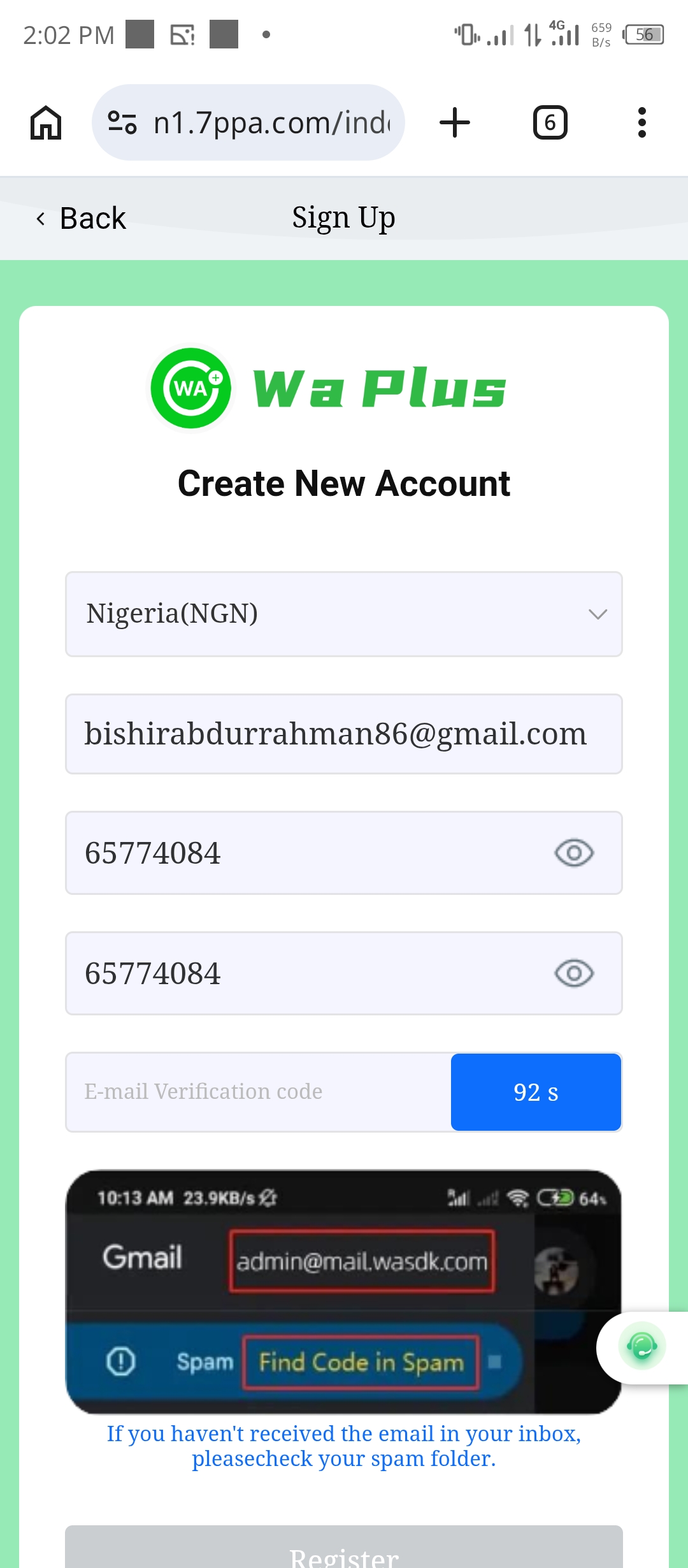
Task: Tap the Register button
Action: [x=343, y=1549]
